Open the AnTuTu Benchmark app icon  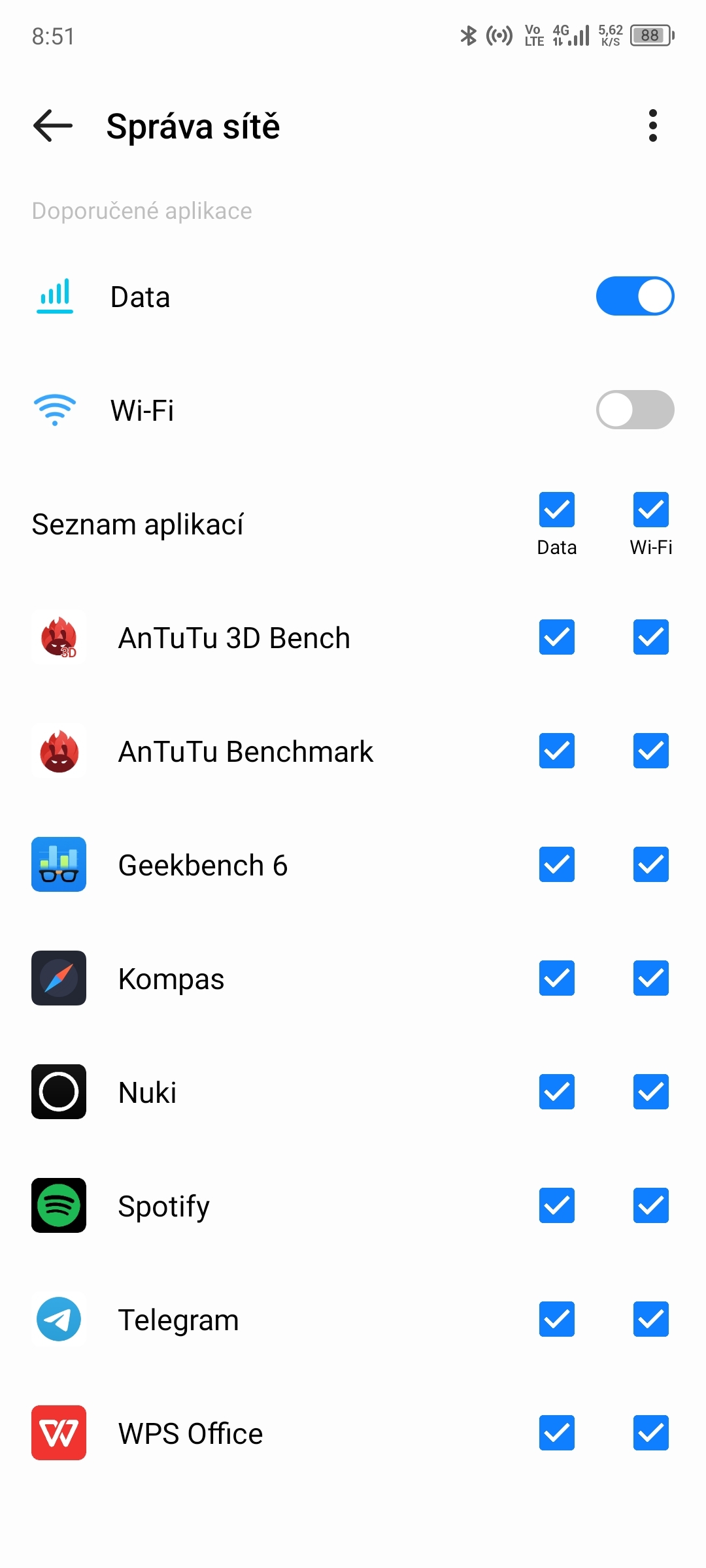click(x=58, y=751)
